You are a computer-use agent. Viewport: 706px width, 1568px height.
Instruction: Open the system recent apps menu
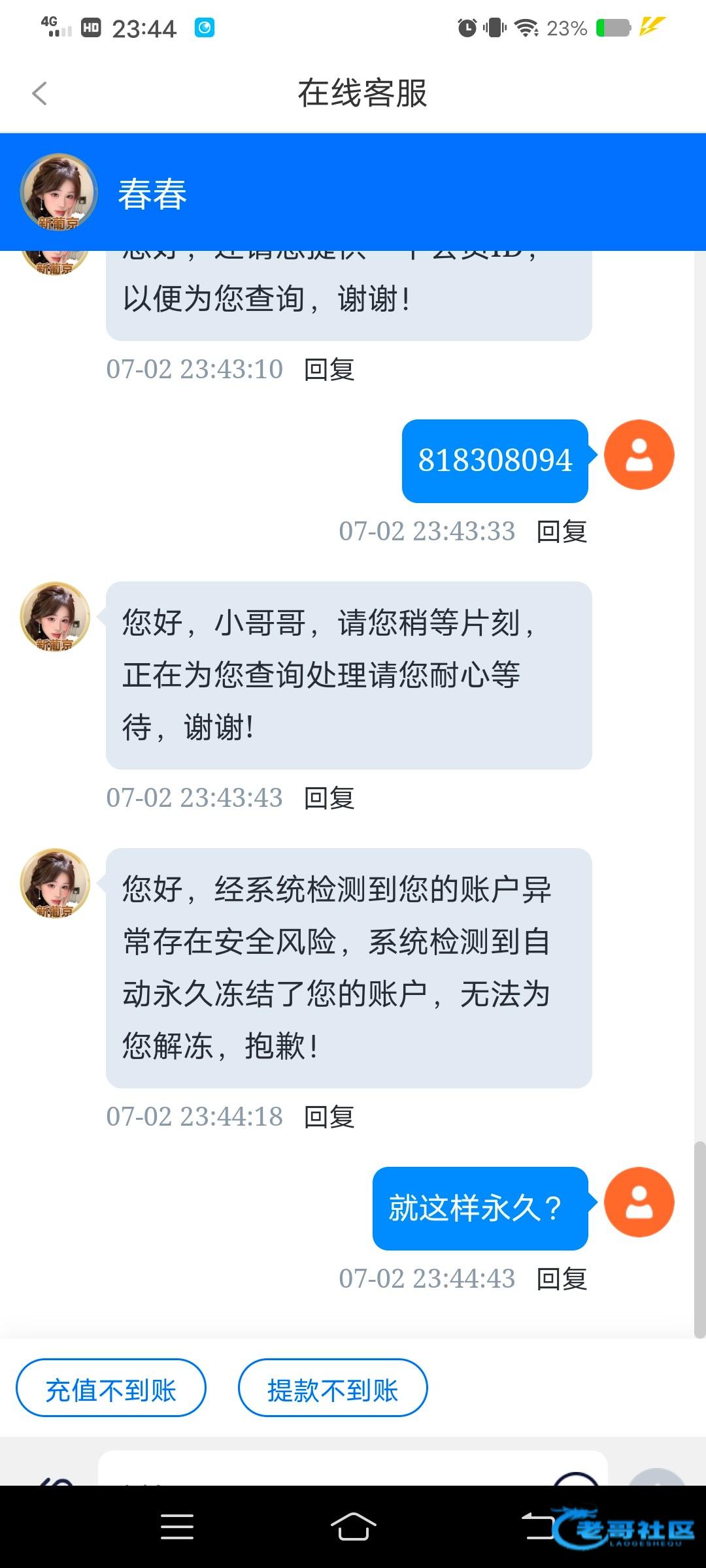176,1527
